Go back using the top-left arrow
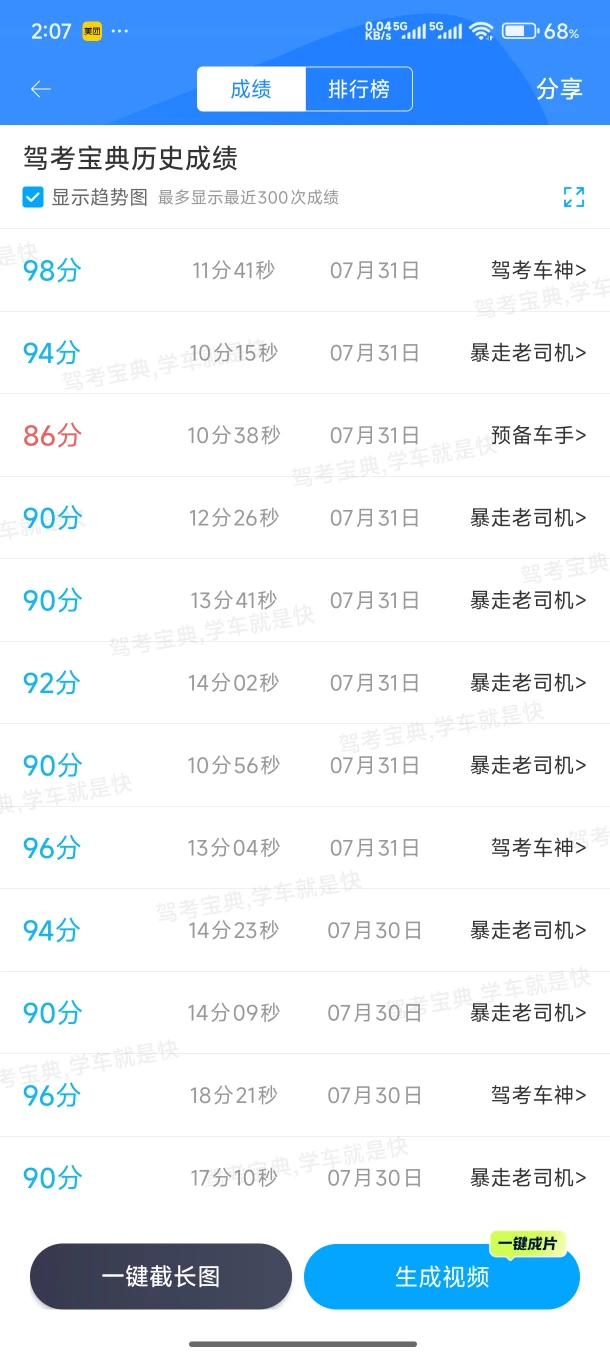This screenshot has height=1356, width=610. click(40, 89)
